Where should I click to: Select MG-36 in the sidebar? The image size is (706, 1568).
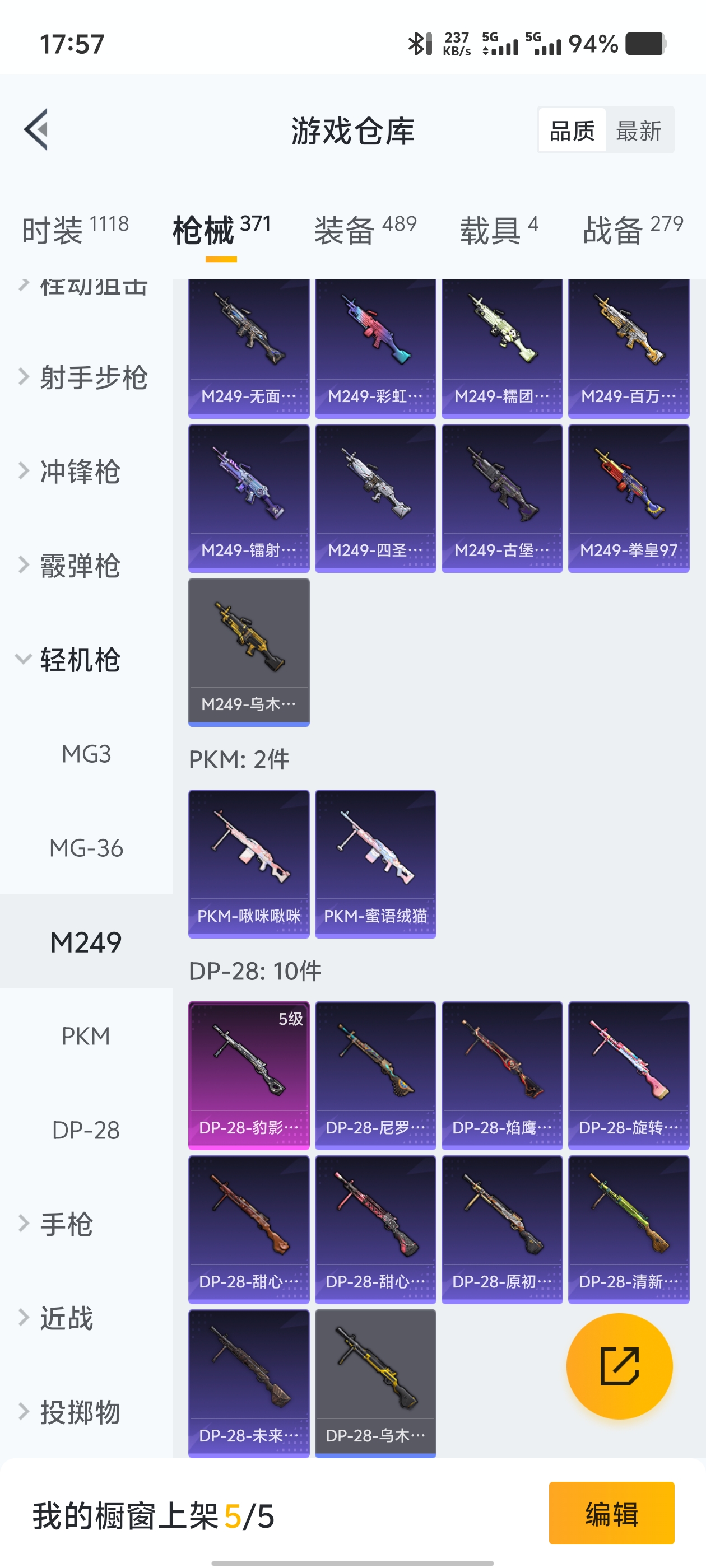(x=86, y=848)
